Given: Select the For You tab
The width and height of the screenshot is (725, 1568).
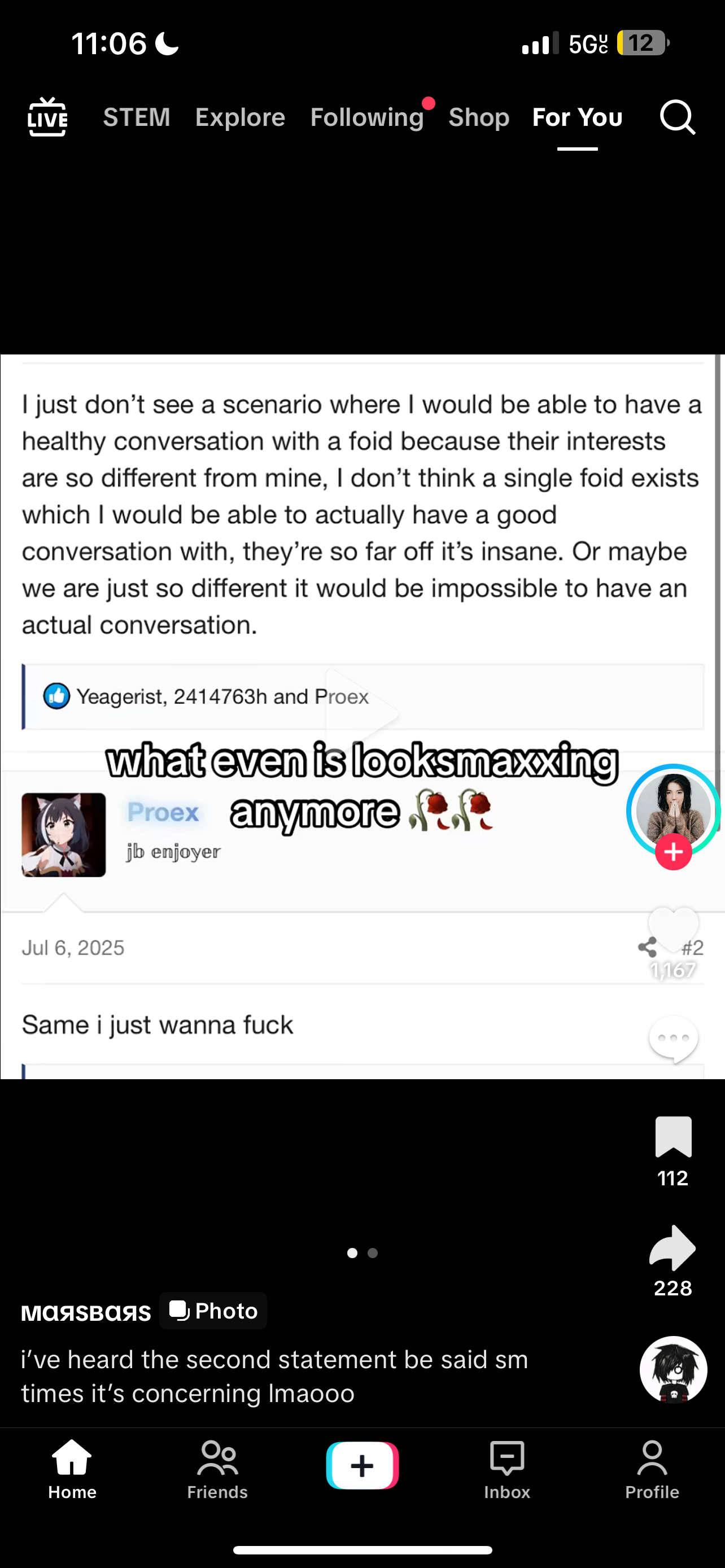Looking at the screenshot, I should (577, 117).
